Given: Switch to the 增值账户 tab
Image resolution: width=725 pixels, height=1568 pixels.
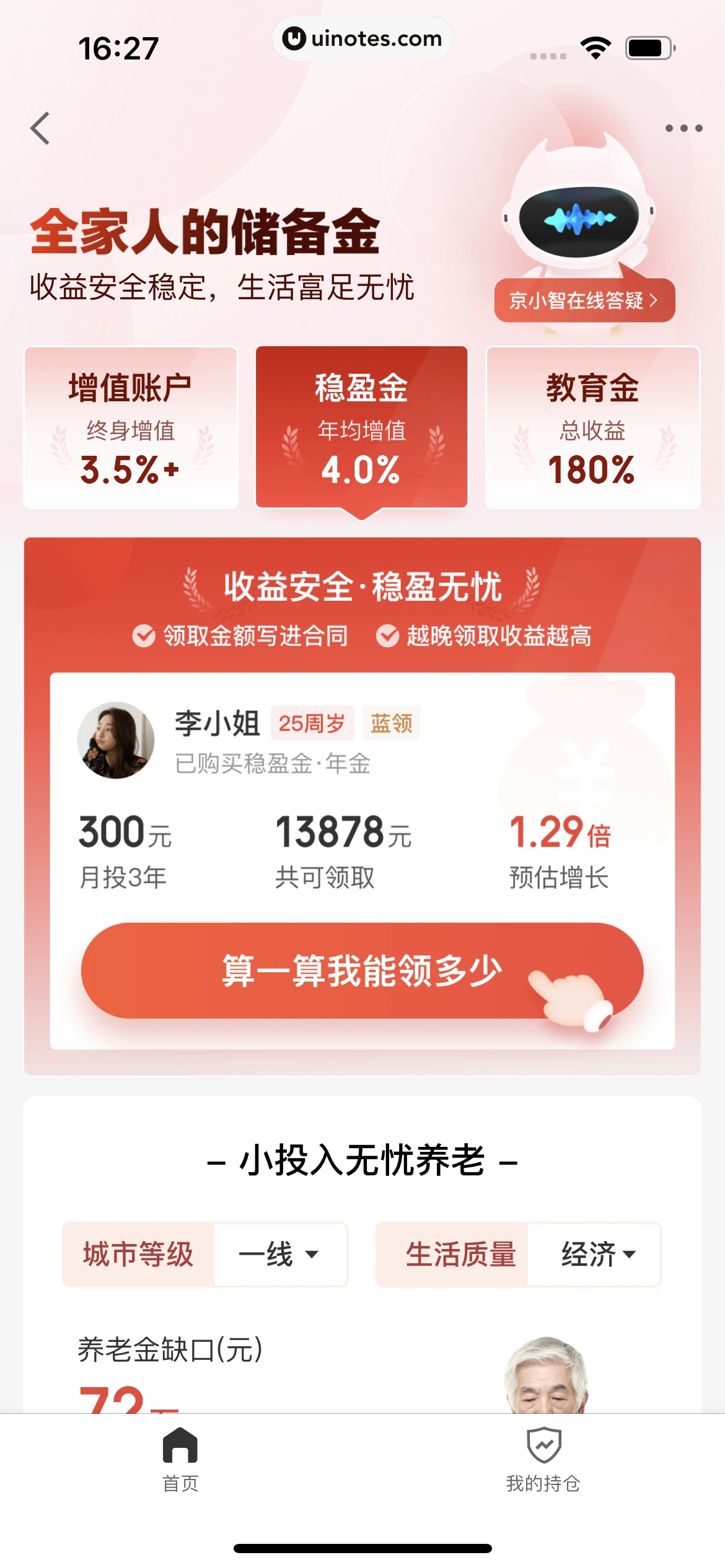Looking at the screenshot, I should click(x=131, y=427).
